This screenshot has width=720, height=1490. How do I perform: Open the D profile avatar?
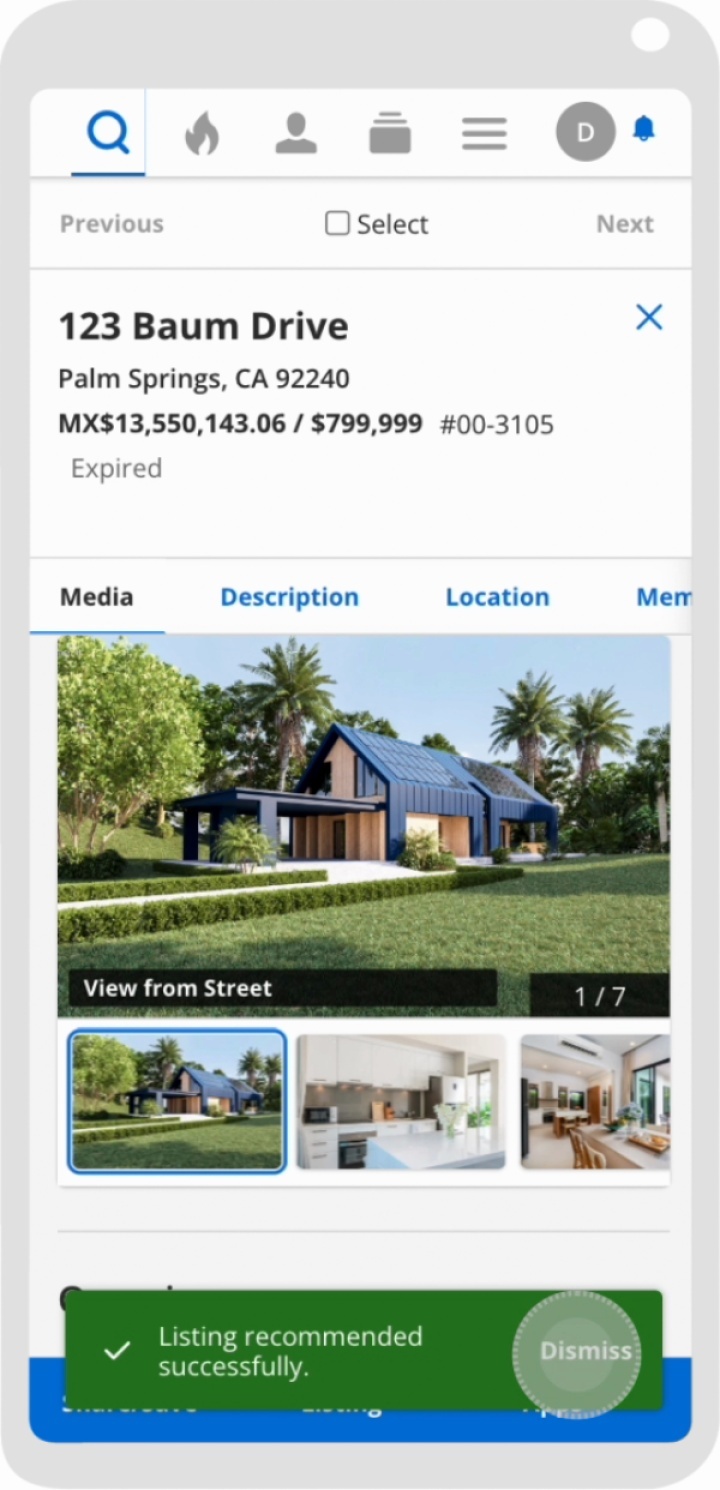pos(585,132)
